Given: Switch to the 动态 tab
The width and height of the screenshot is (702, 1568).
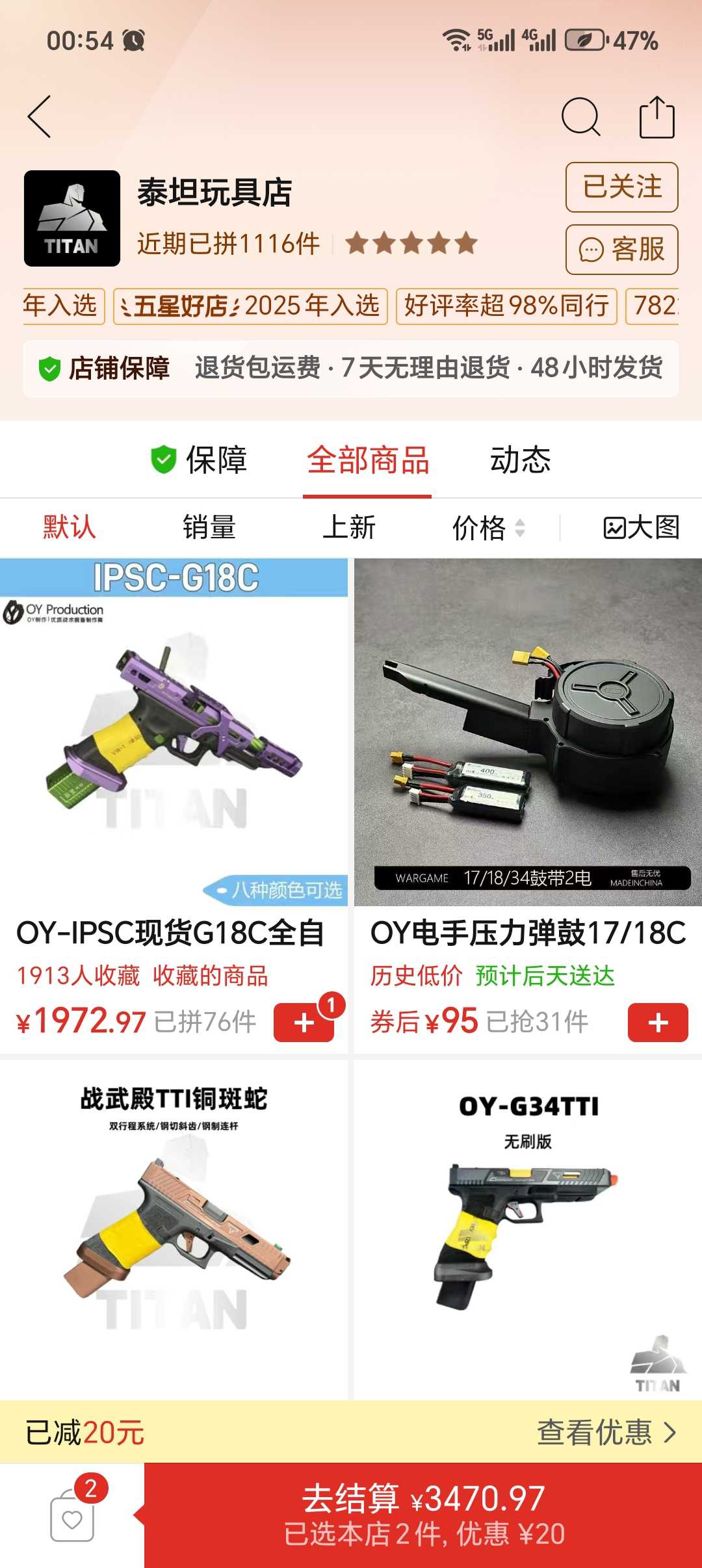Looking at the screenshot, I should (520, 460).
